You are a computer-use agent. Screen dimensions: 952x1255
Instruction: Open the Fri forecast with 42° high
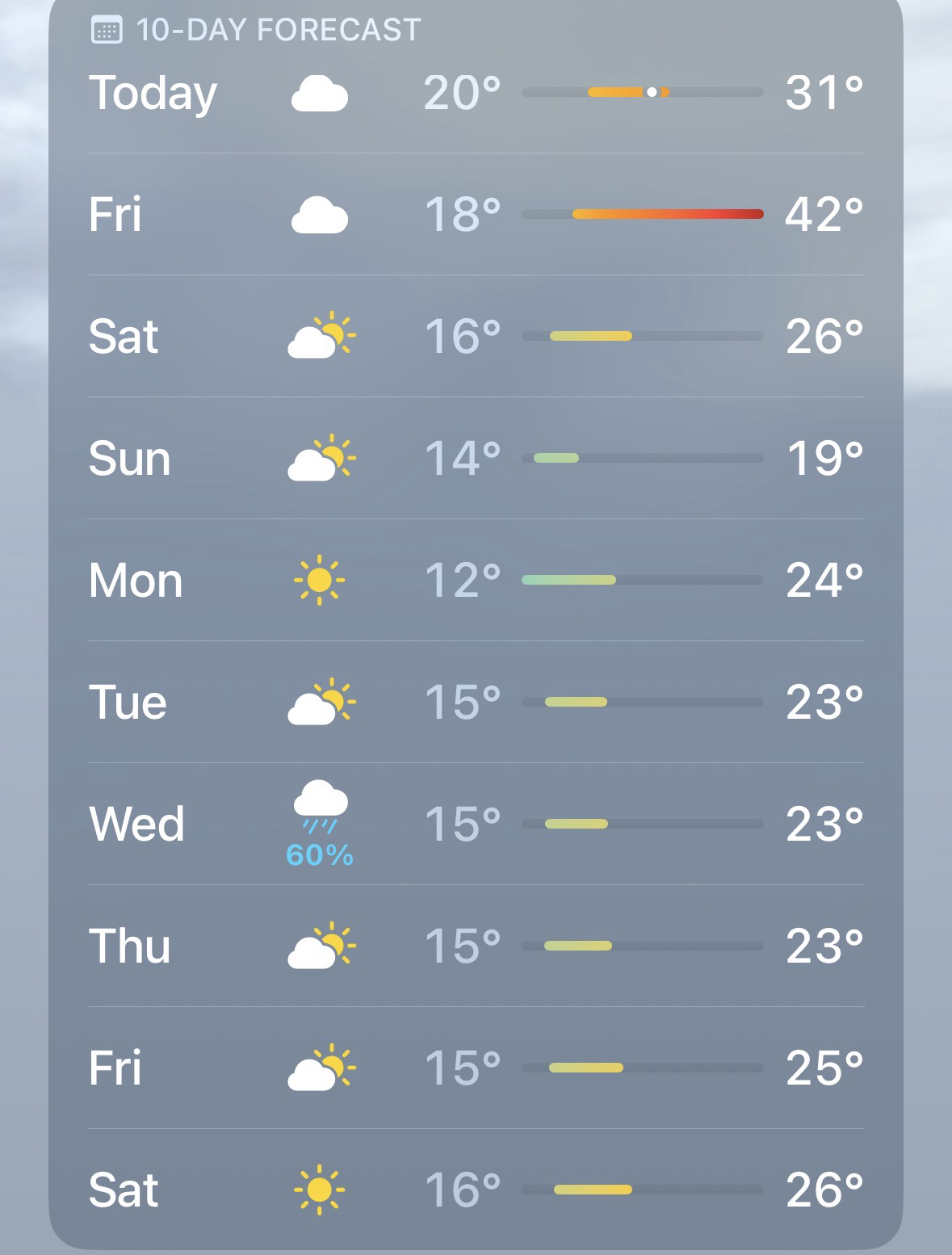click(476, 215)
